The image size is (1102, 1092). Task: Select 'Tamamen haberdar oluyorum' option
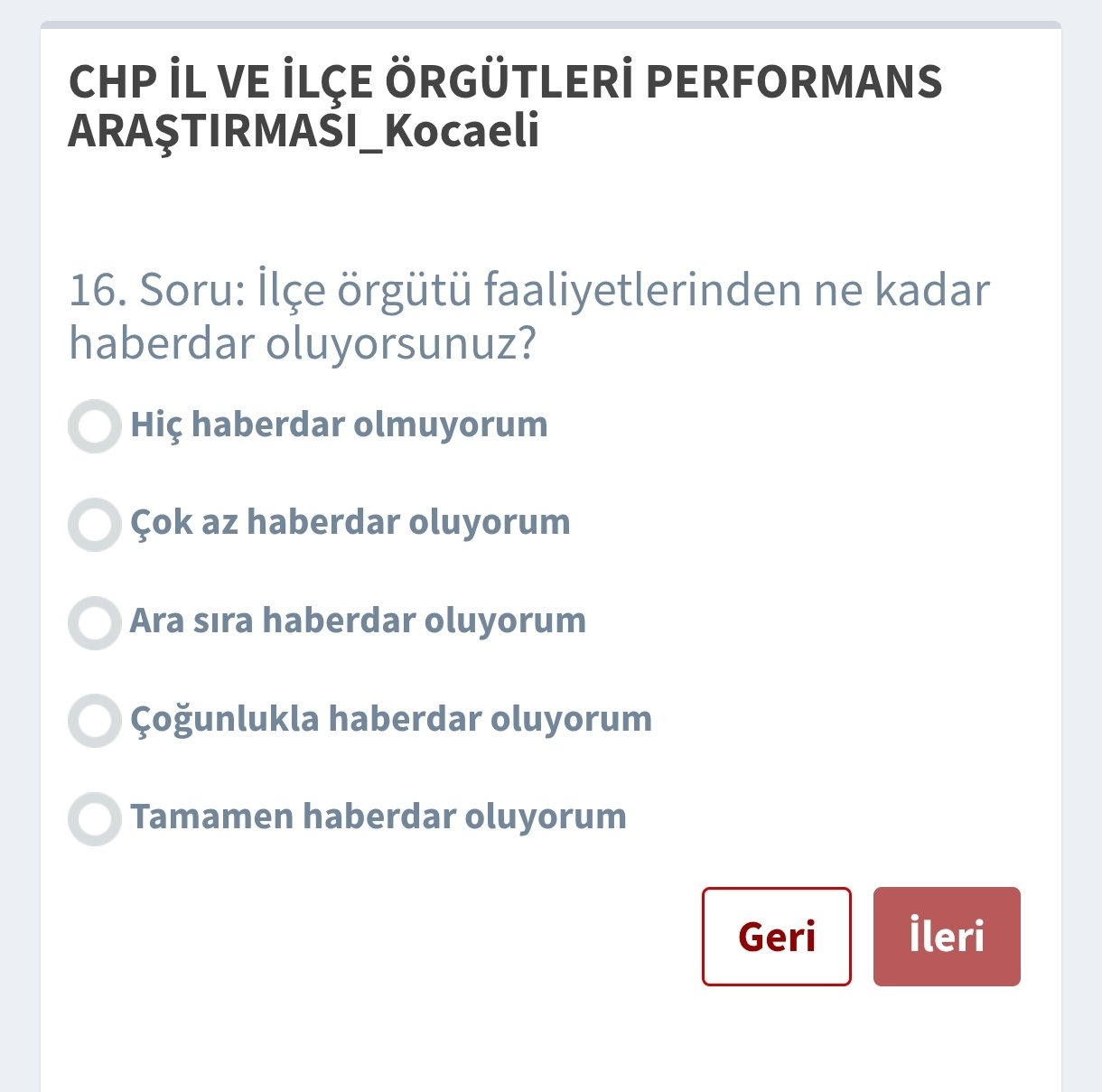pos(95,818)
